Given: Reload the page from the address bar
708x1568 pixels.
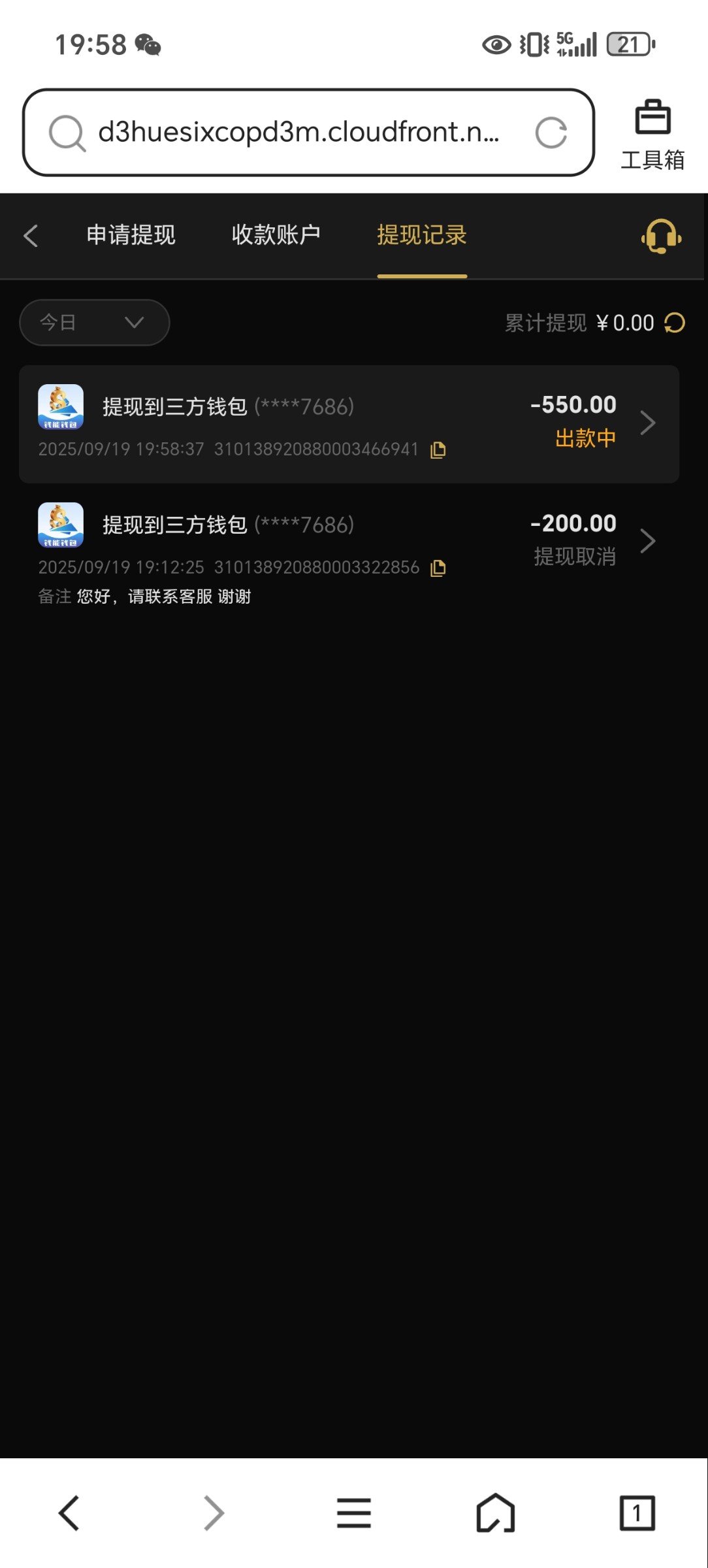Looking at the screenshot, I should pyautogui.click(x=551, y=133).
